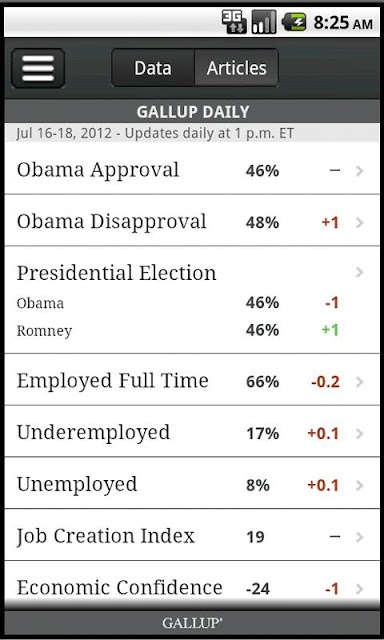Open the Unemployed row
384x640 pixels.
tap(192, 483)
